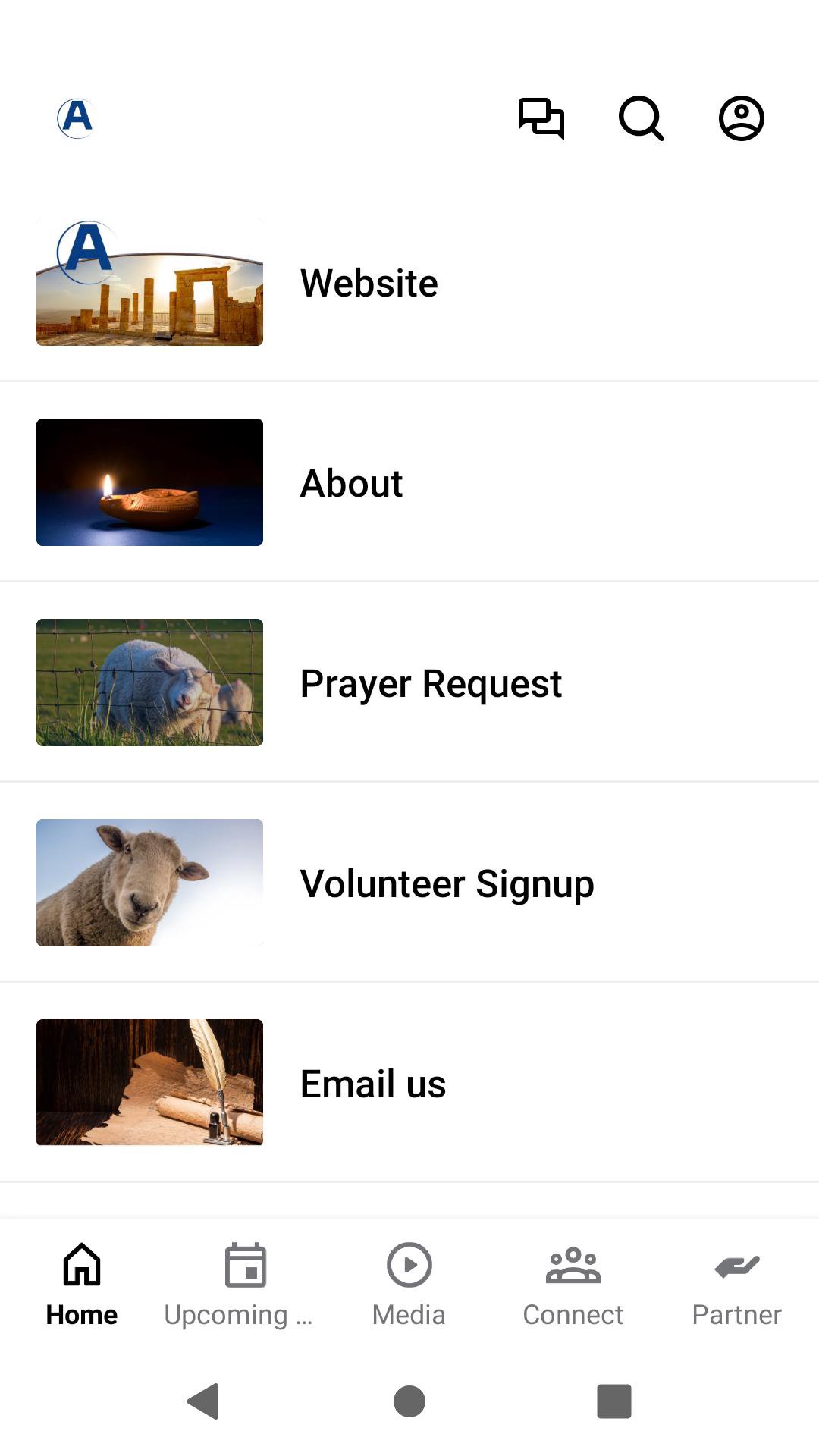Tap the system back button
The width and height of the screenshot is (819, 1456).
click(203, 1401)
